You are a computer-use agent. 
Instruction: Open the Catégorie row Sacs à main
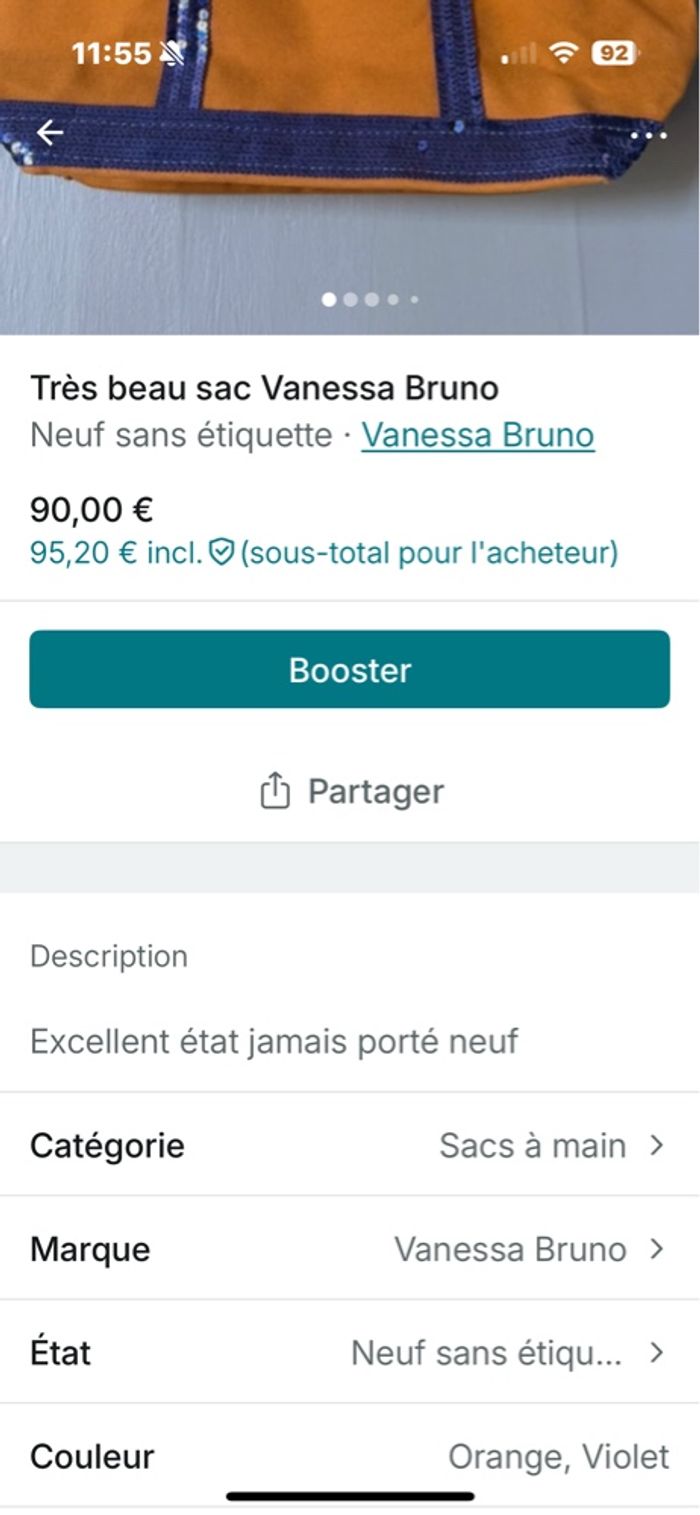pos(349,1145)
